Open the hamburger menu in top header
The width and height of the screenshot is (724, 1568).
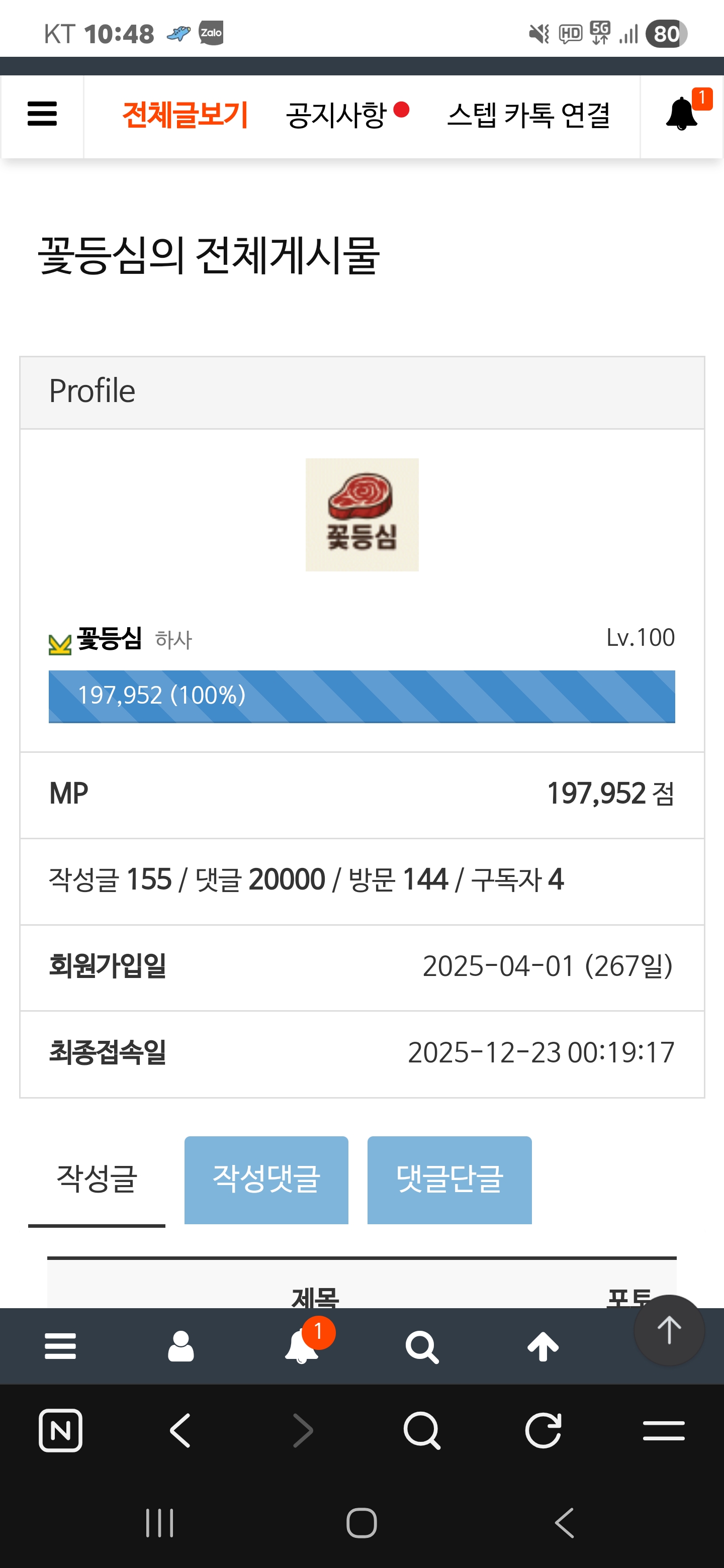click(42, 115)
